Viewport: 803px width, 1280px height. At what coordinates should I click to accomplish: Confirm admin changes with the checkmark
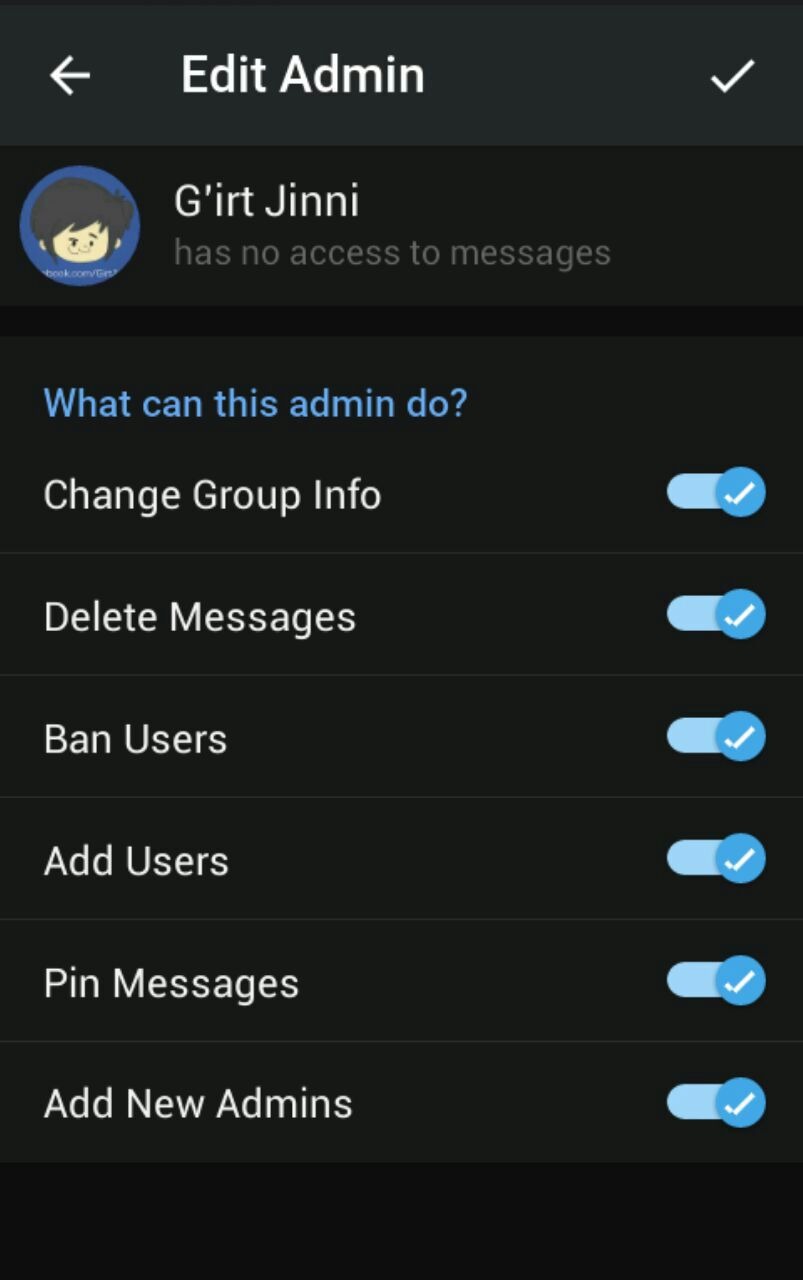click(x=732, y=76)
